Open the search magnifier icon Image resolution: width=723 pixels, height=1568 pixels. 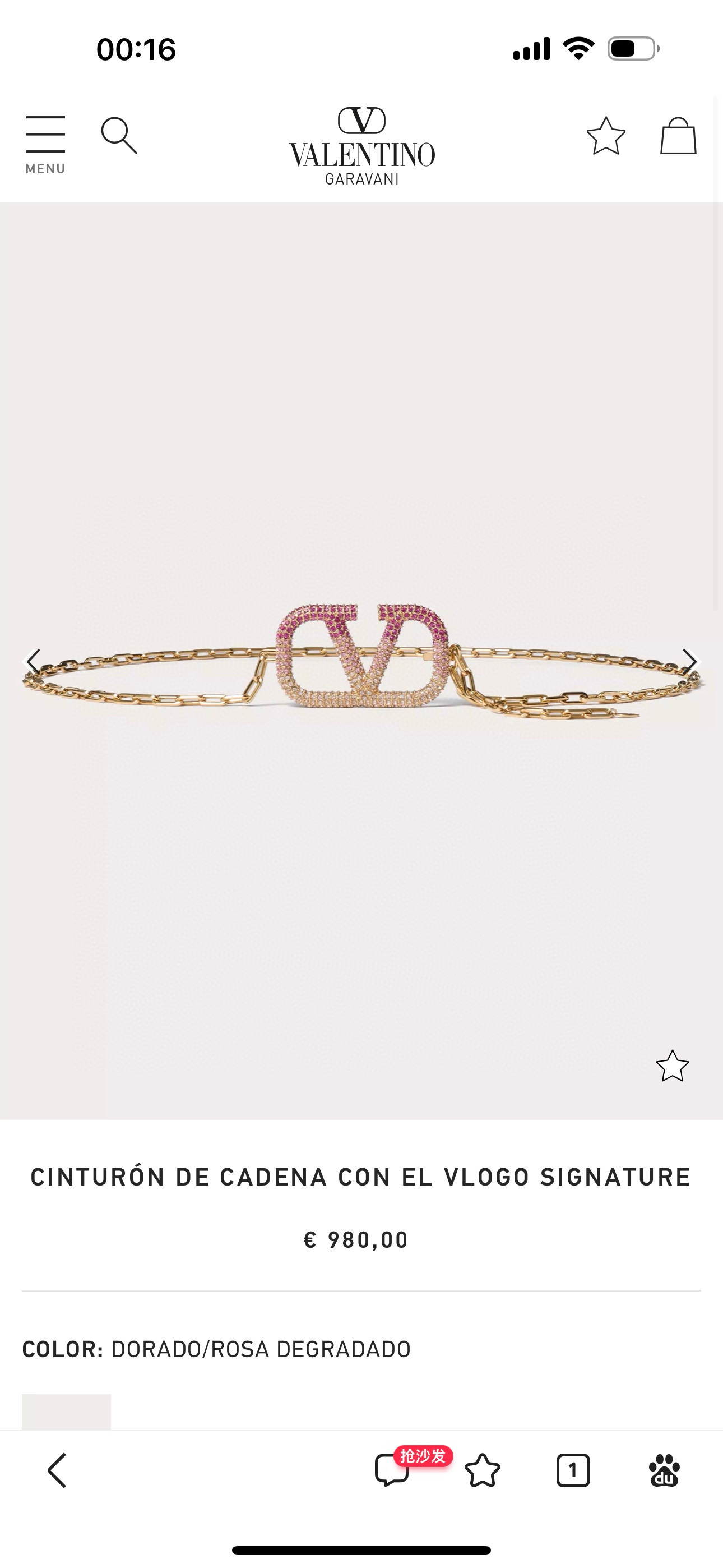pyautogui.click(x=121, y=135)
